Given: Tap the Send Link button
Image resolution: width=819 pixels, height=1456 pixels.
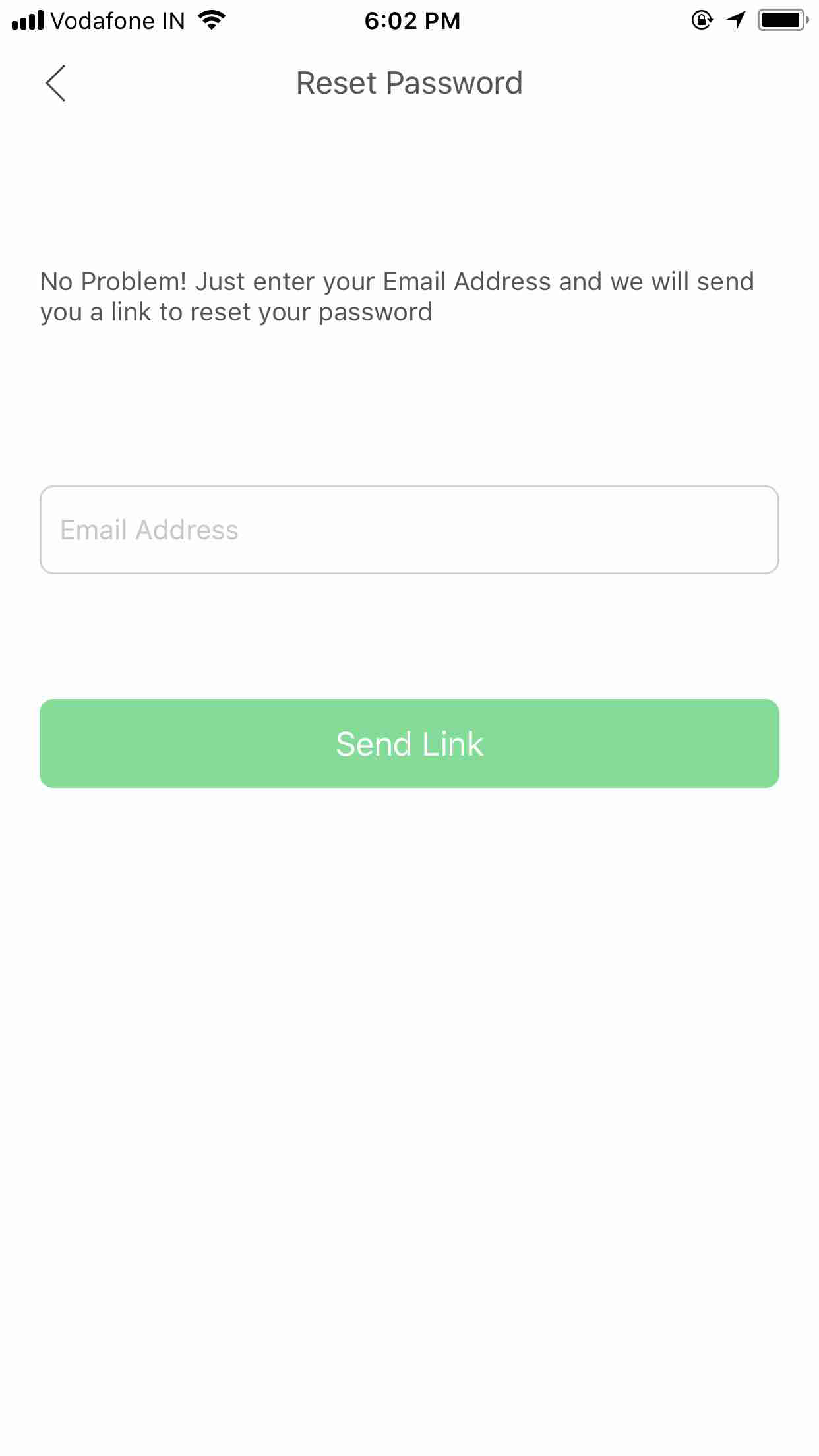Looking at the screenshot, I should click(x=409, y=744).
